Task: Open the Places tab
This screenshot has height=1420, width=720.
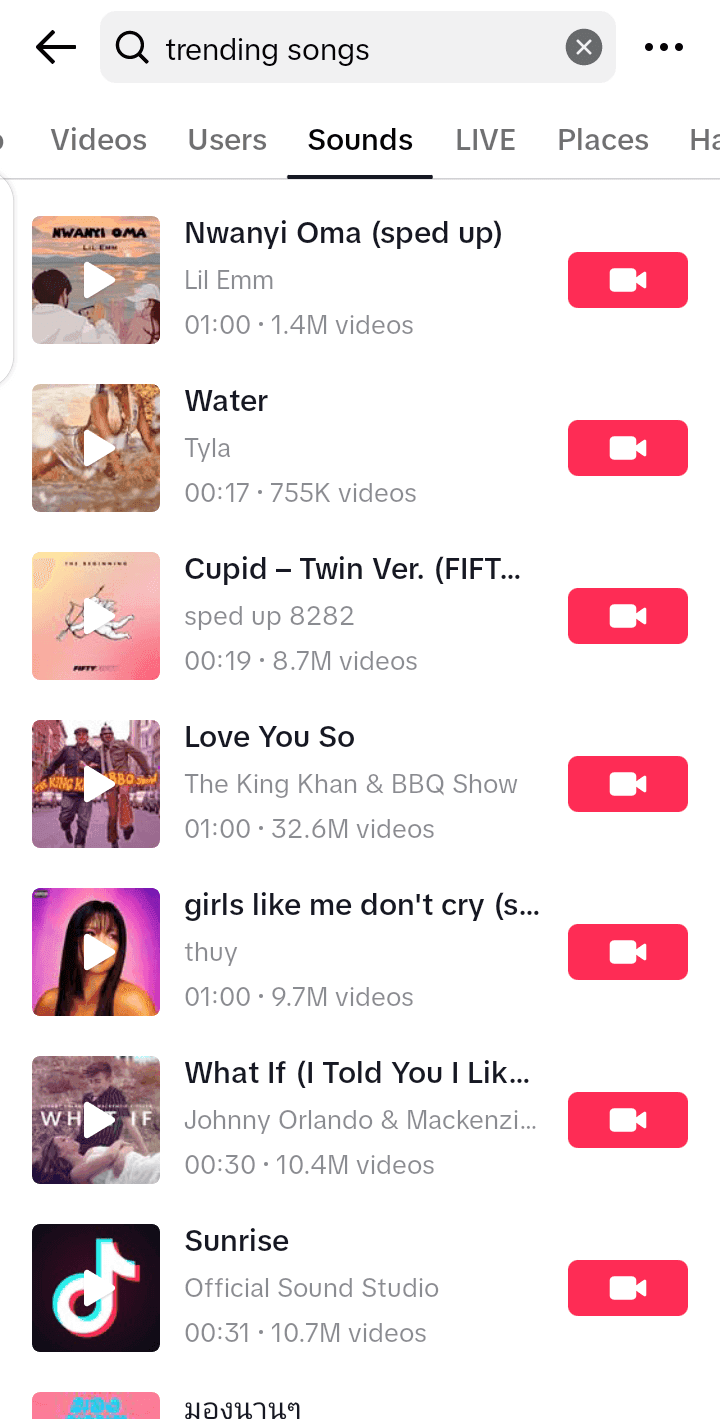Action: point(603,140)
